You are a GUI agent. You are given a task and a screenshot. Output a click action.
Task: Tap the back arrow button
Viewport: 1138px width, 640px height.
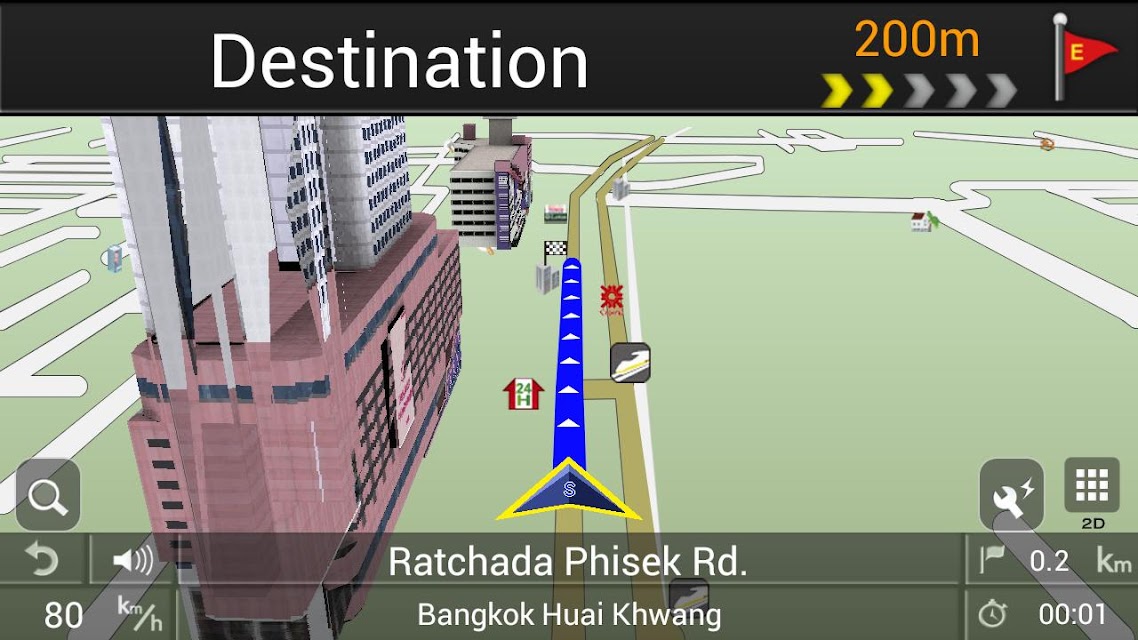pyautogui.click(x=43, y=560)
